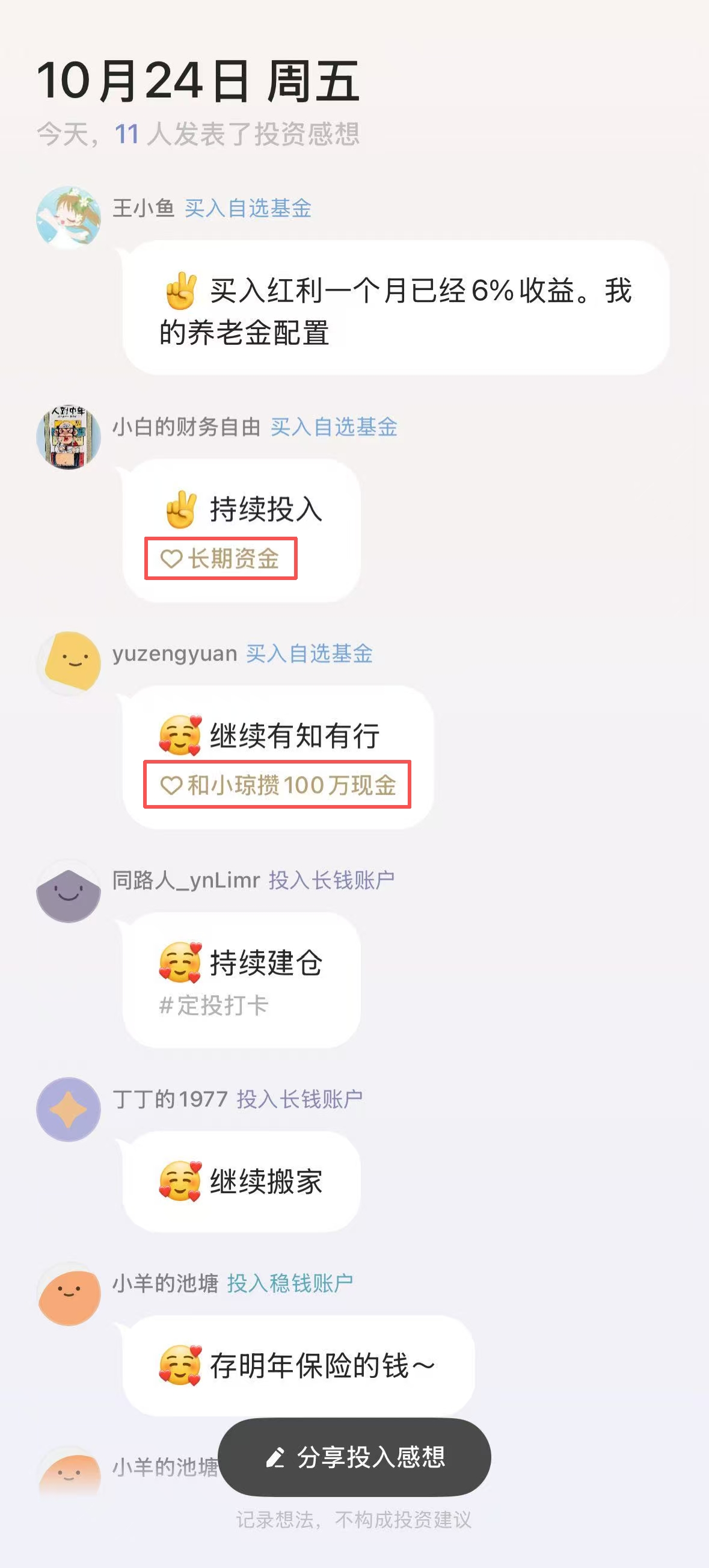Open 买入自选基金 link next to 王小鱼
Image resolution: width=709 pixels, height=1568 pixels.
click(x=248, y=208)
